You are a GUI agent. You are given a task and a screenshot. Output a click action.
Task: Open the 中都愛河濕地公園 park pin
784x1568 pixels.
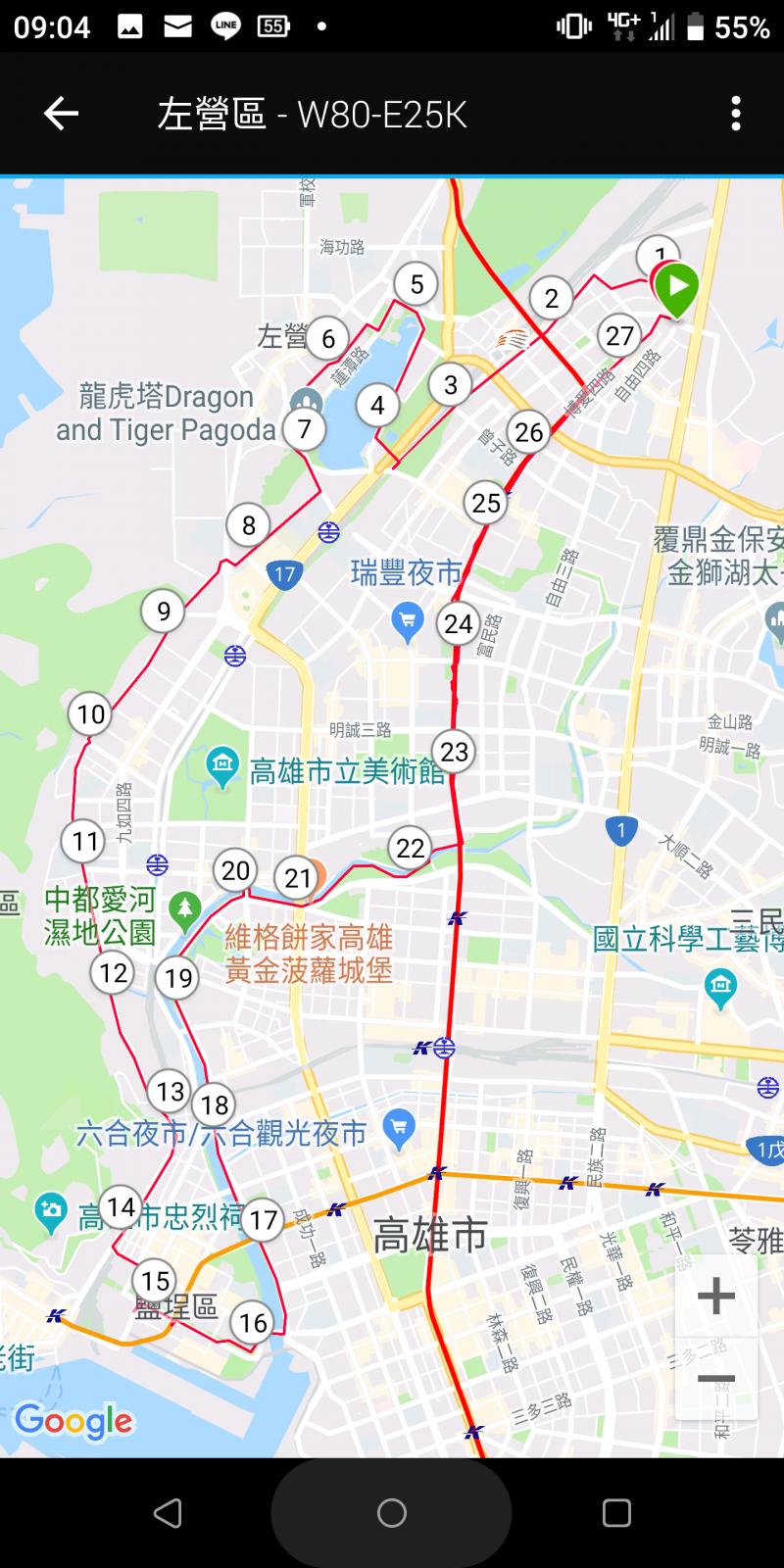[184, 908]
